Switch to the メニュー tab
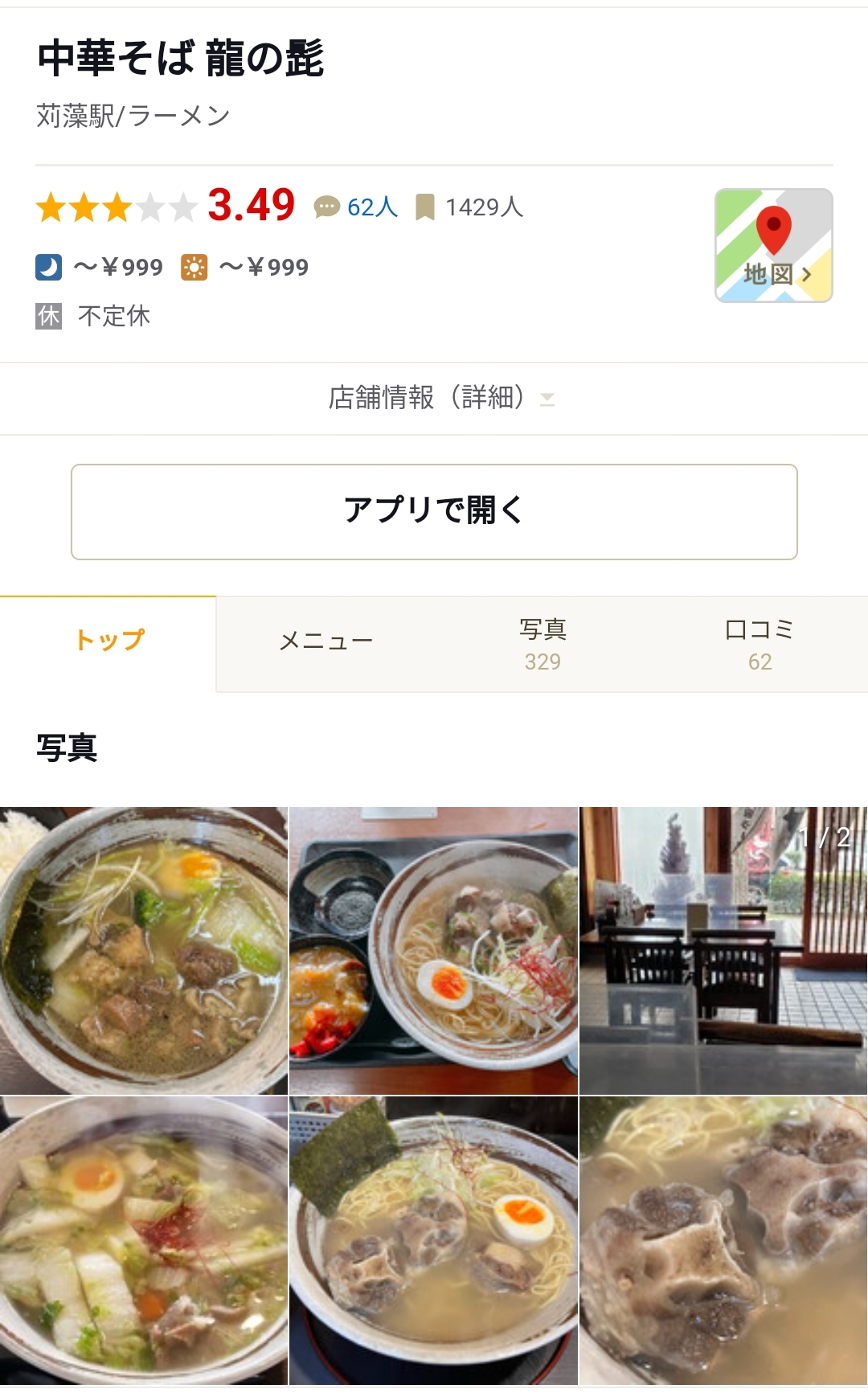 pos(325,642)
